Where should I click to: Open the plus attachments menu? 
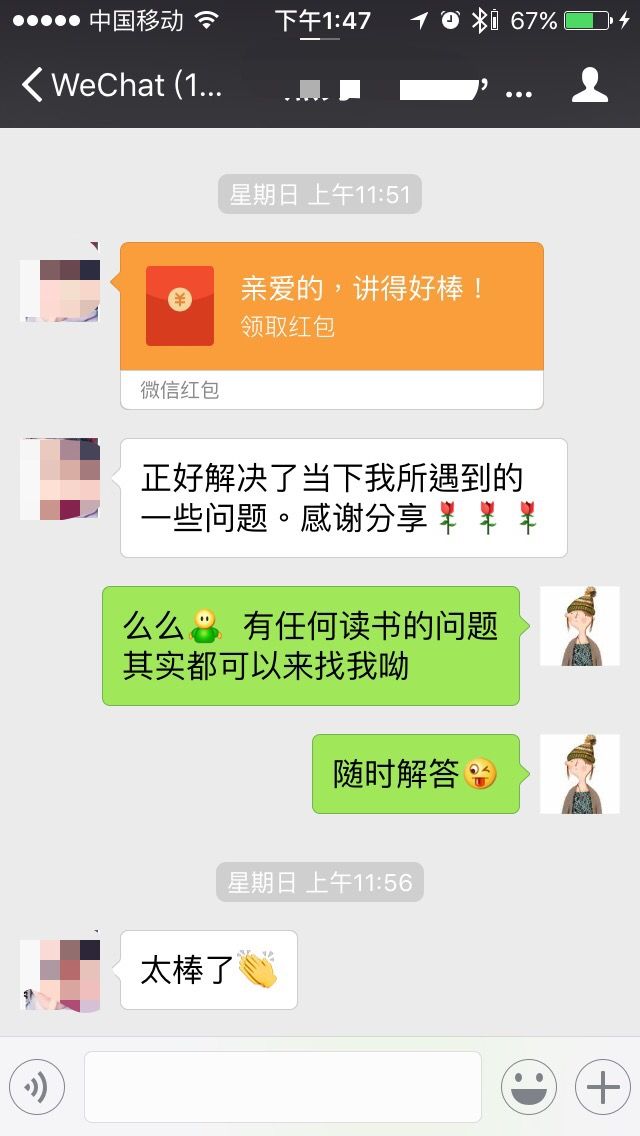[603, 1087]
